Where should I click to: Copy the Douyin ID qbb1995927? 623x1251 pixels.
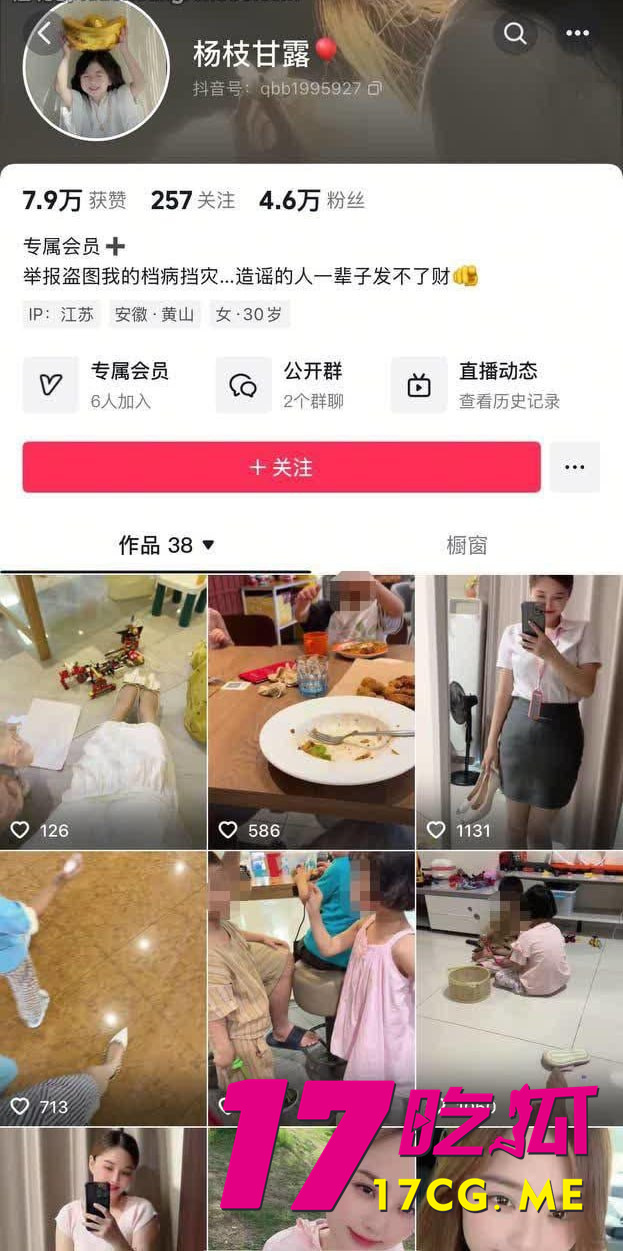click(374, 89)
